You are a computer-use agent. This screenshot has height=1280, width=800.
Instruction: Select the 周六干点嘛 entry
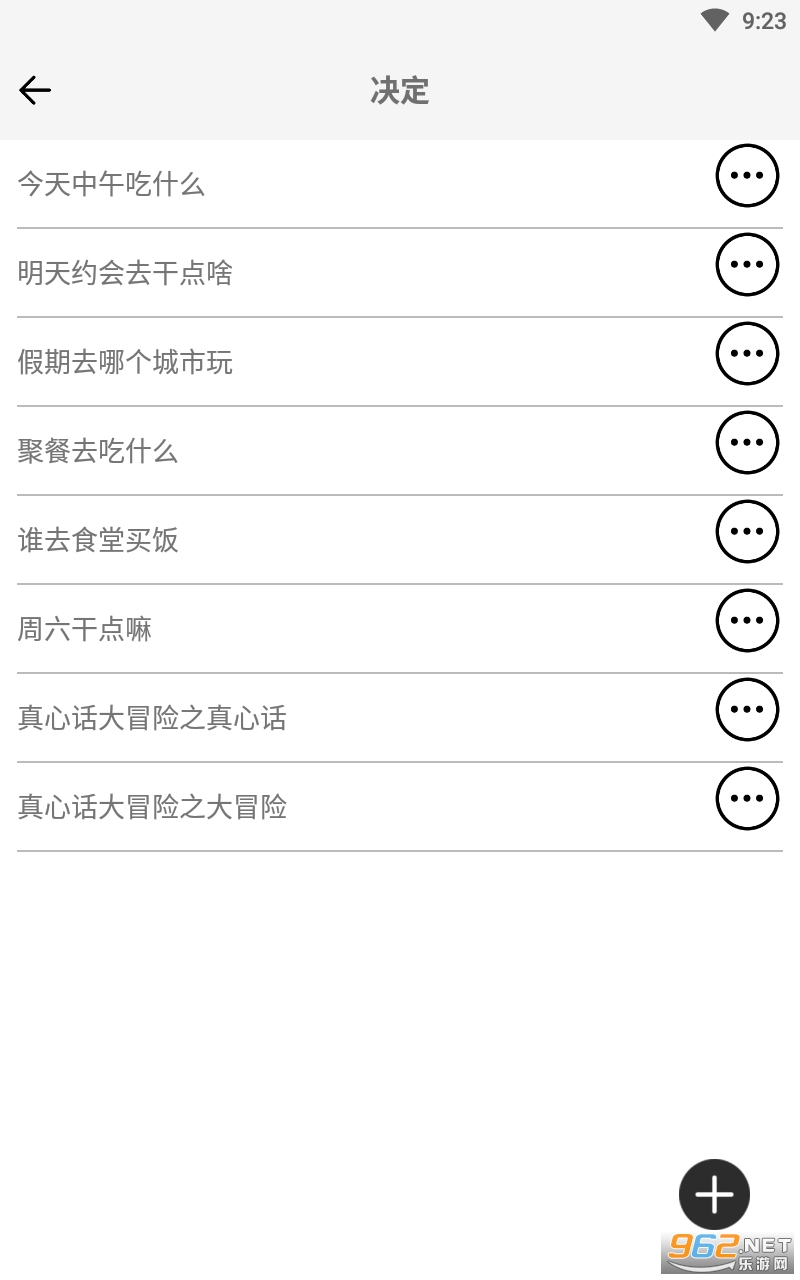[85, 629]
